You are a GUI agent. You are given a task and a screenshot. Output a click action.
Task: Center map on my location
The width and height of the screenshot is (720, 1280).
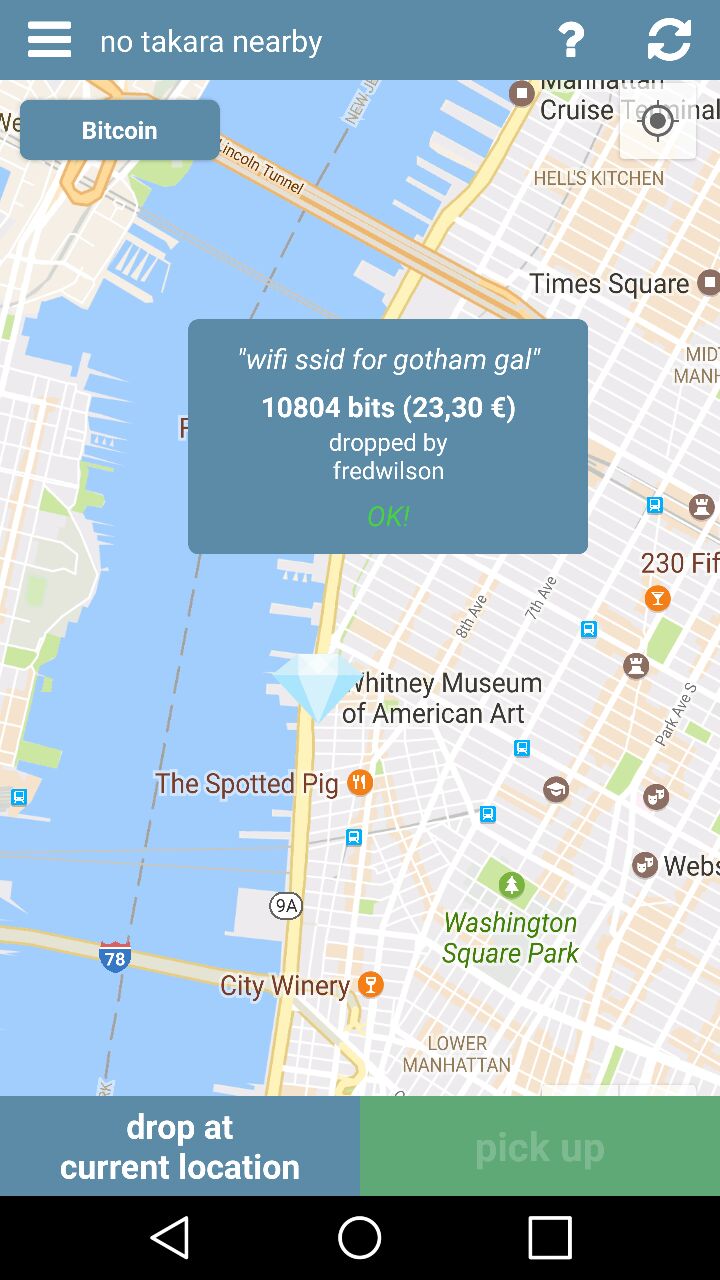coord(658,122)
